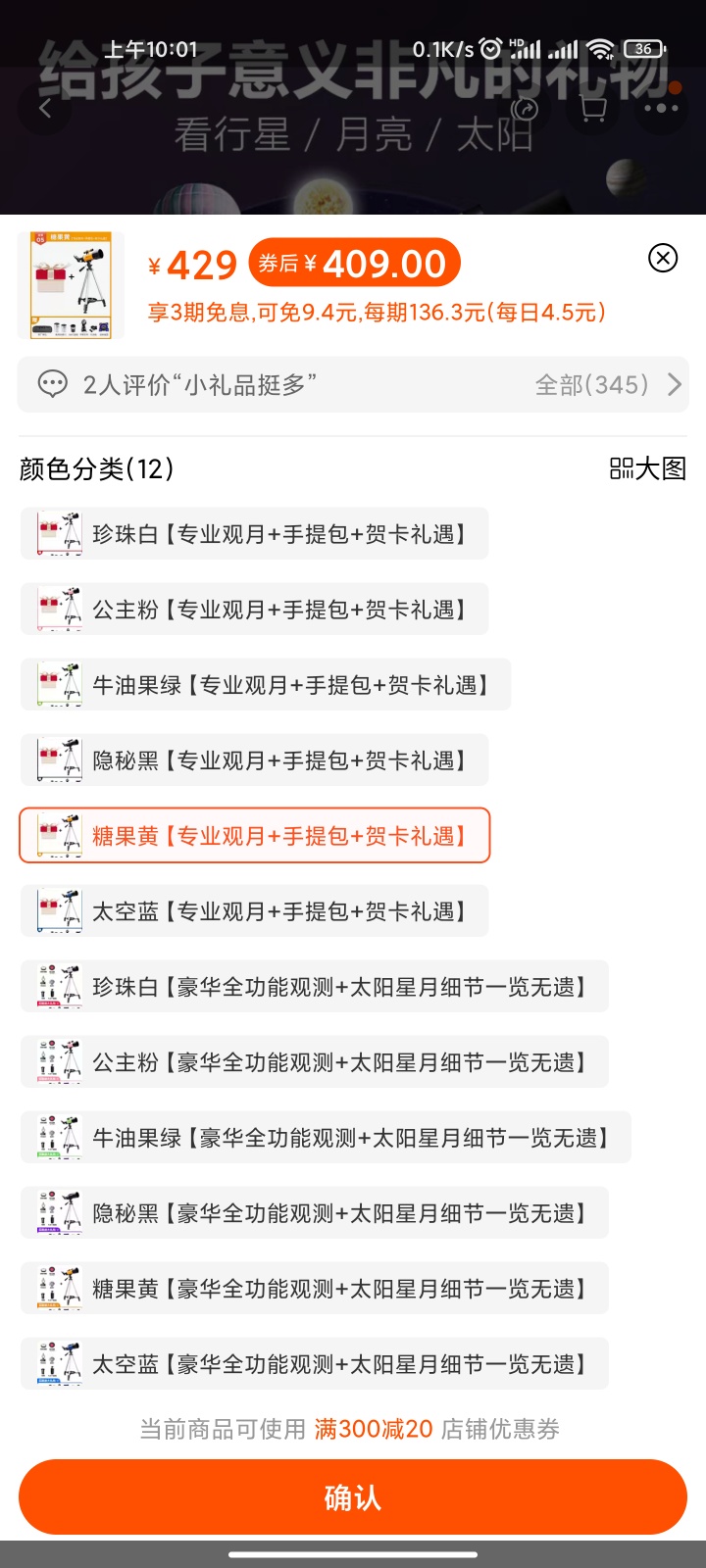Screen dimensions: 706x1568
Task: Switch to 大图 large image view
Action: coord(648,468)
